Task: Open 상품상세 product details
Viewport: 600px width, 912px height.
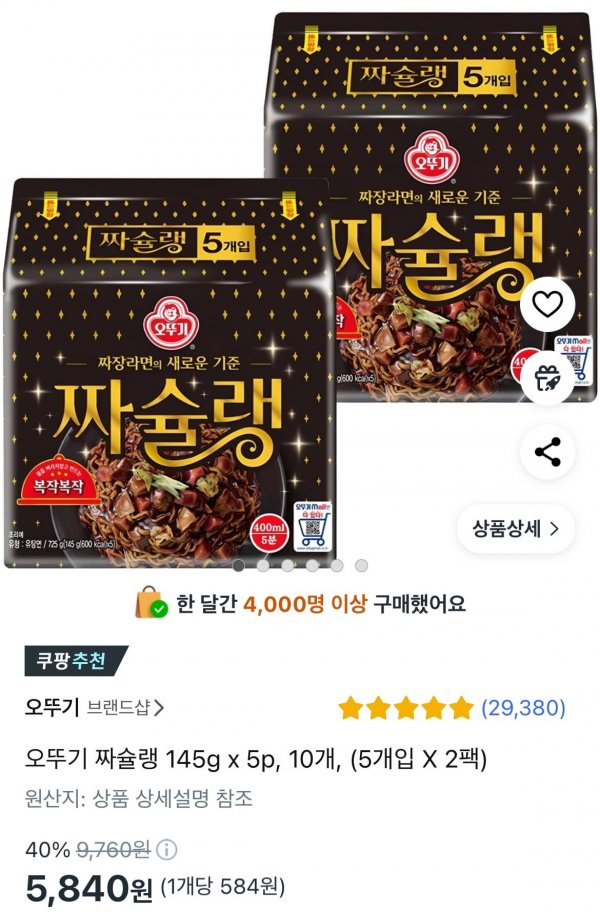Action: point(516,528)
